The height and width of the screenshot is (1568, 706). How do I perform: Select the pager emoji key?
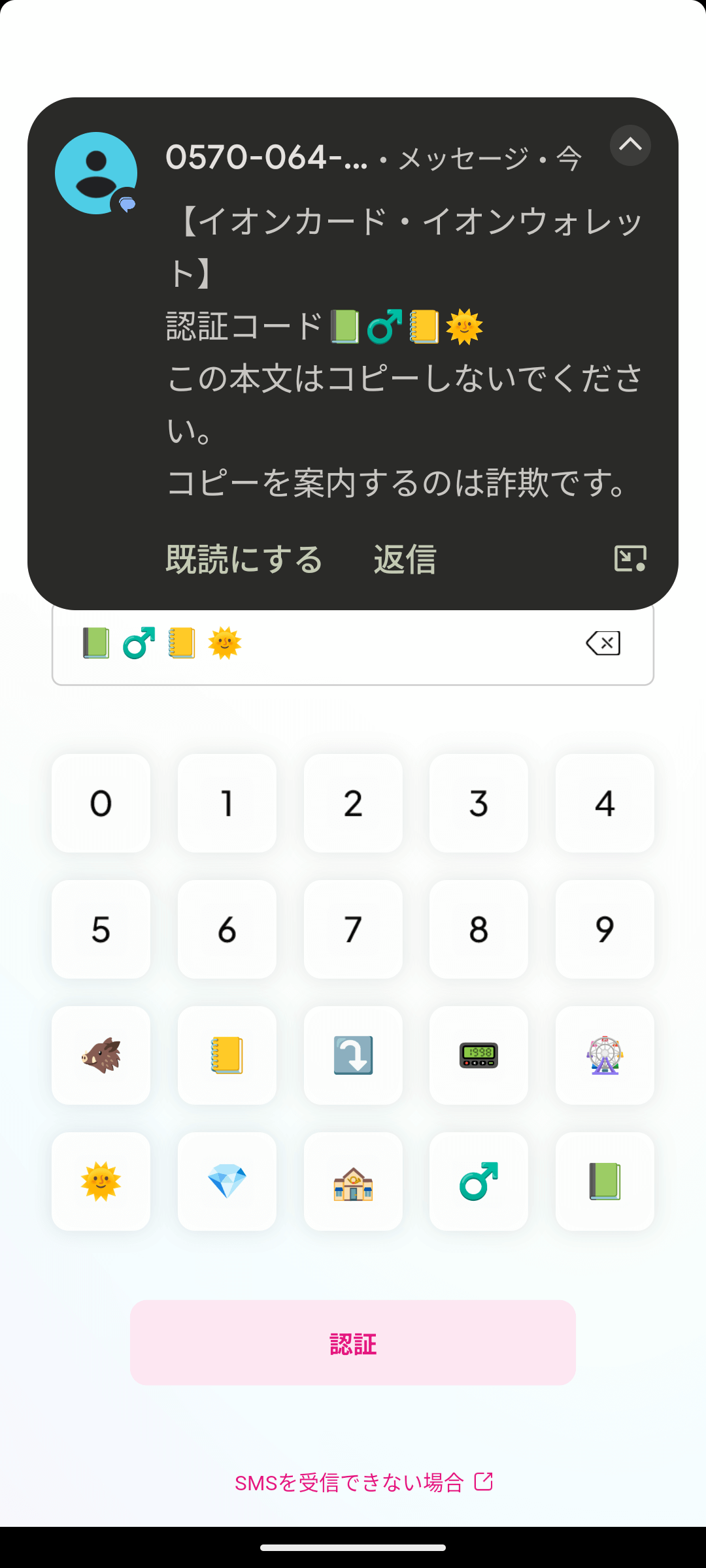tap(479, 1055)
